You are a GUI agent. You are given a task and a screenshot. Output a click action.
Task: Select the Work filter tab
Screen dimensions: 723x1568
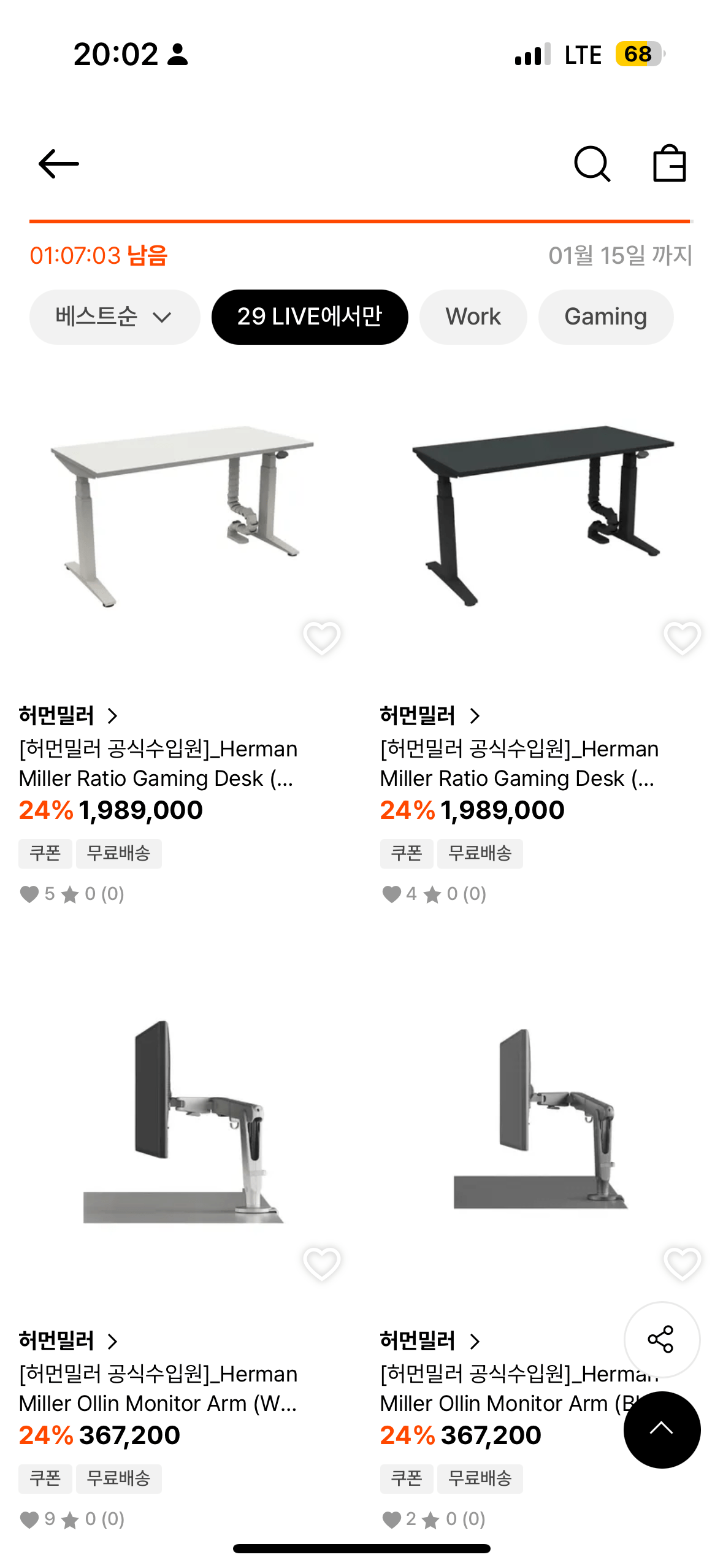(473, 317)
